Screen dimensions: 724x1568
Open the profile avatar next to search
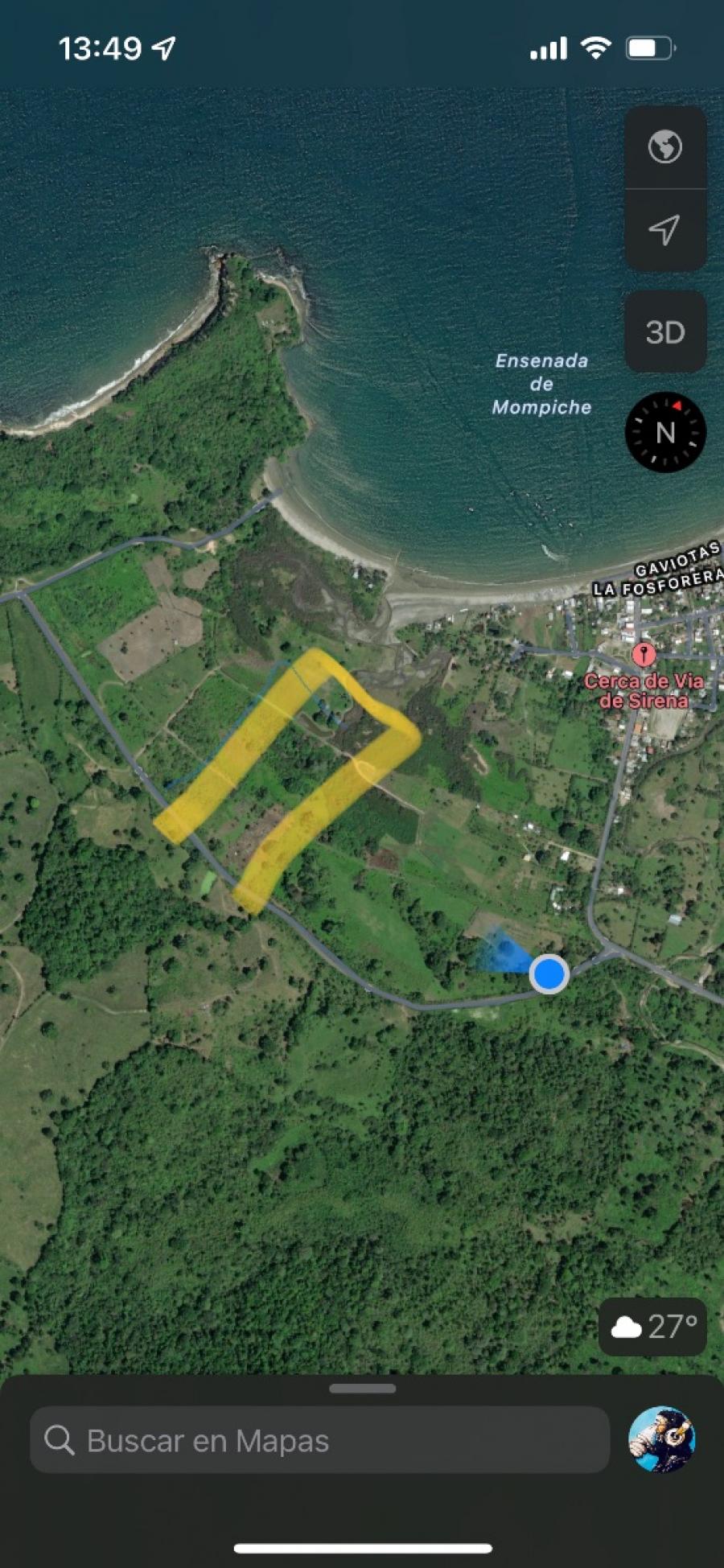[x=661, y=1439]
